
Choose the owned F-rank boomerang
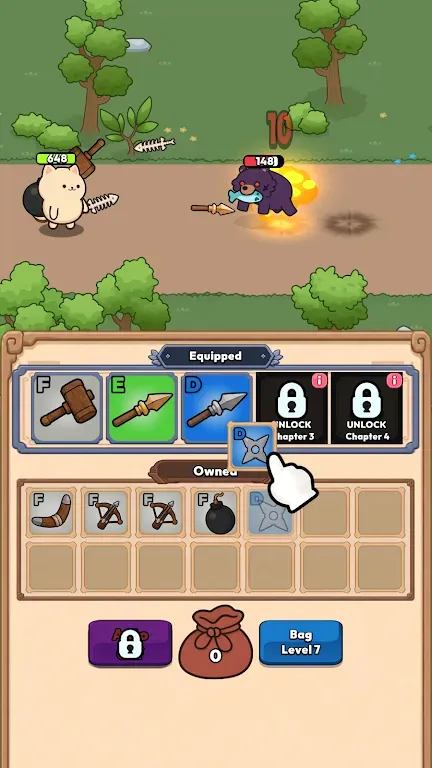(x=51, y=512)
